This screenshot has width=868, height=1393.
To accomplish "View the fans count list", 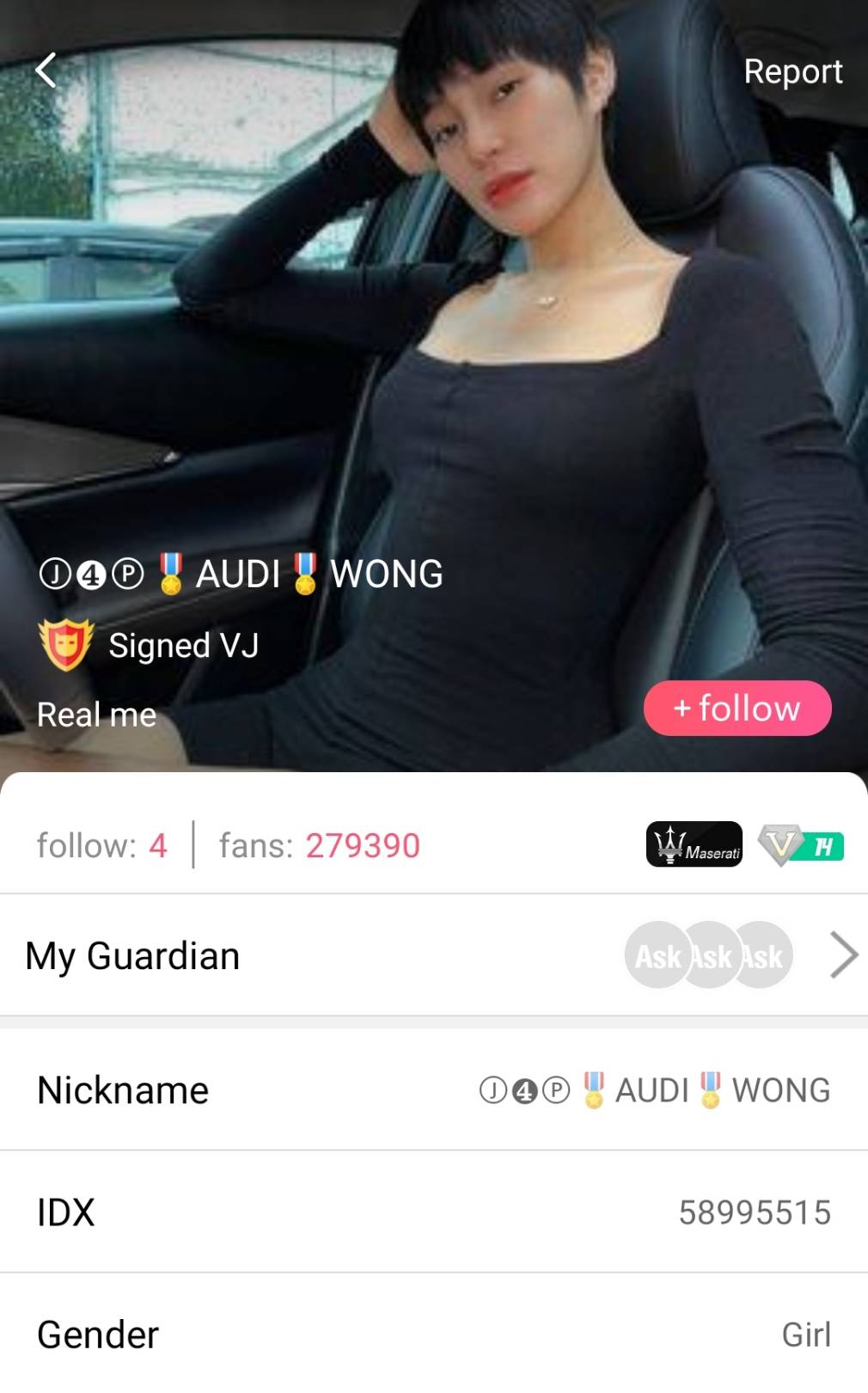I will [x=319, y=845].
